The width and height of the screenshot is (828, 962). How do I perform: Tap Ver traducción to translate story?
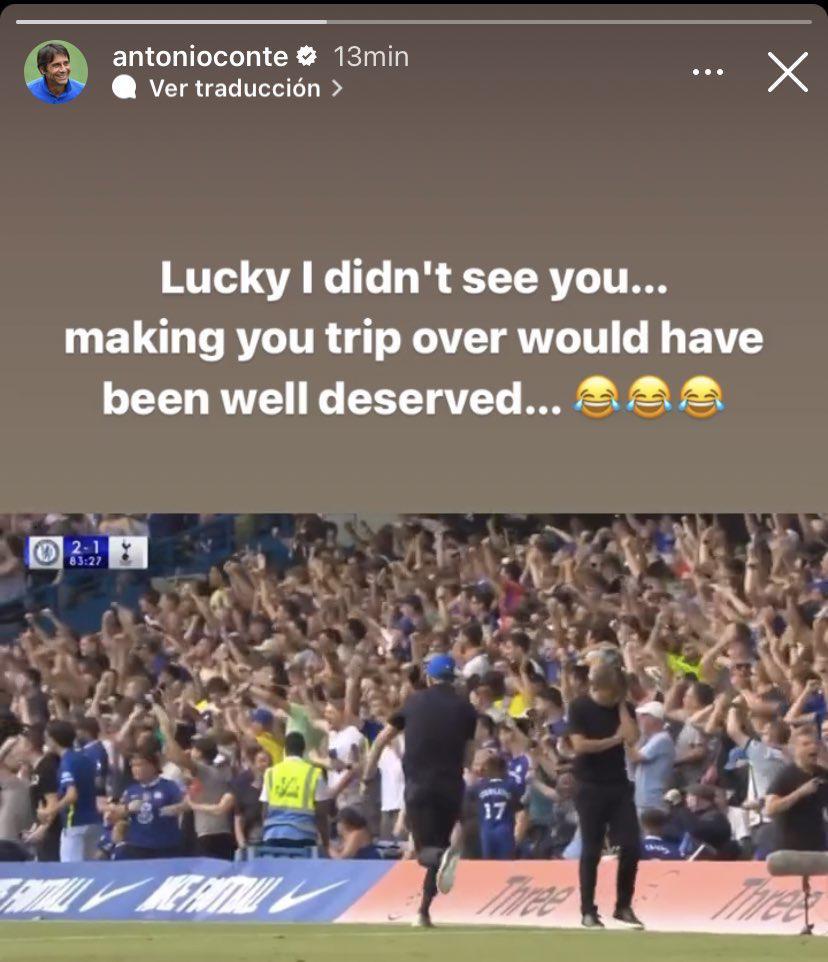233,88
